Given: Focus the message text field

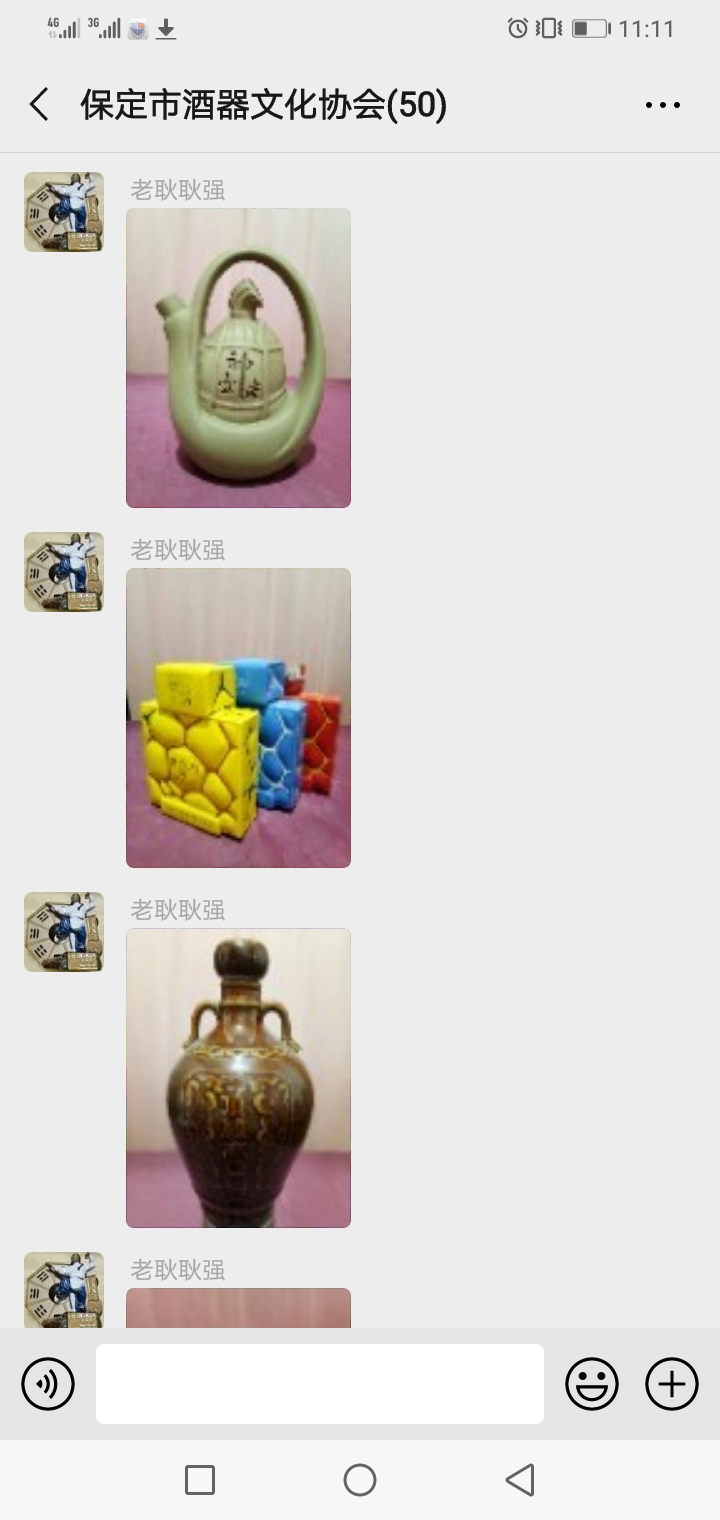Looking at the screenshot, I should tap(320, 1384).
